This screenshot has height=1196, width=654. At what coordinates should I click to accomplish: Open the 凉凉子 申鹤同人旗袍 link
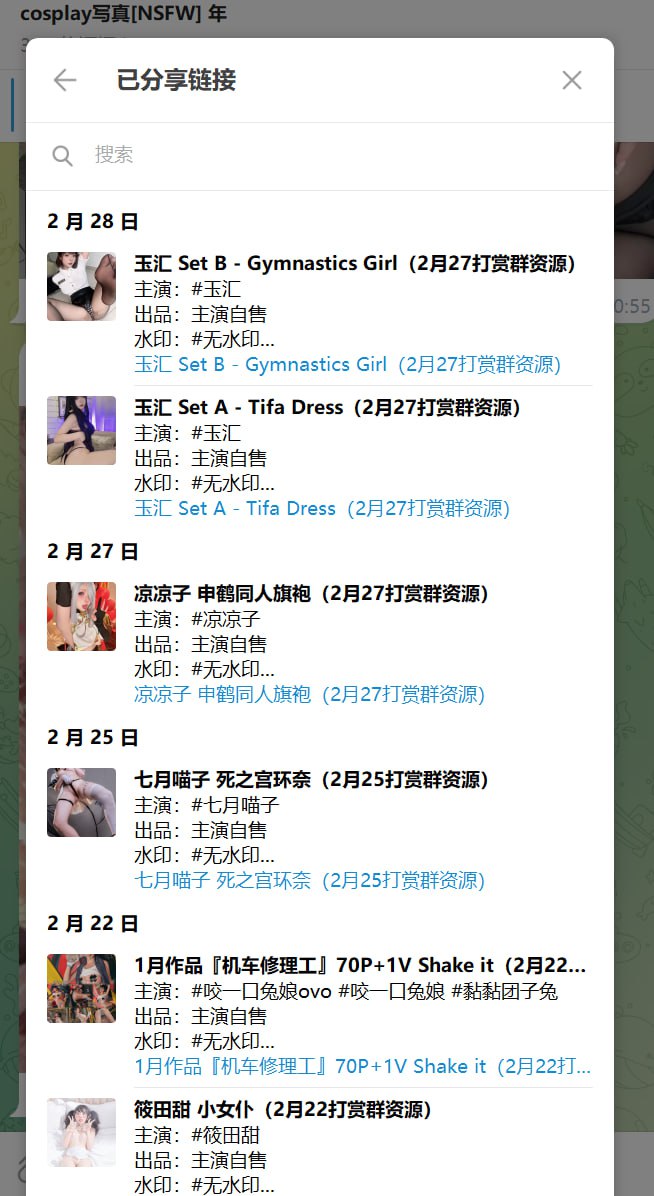pyautogui.click(x=309, y=695)
